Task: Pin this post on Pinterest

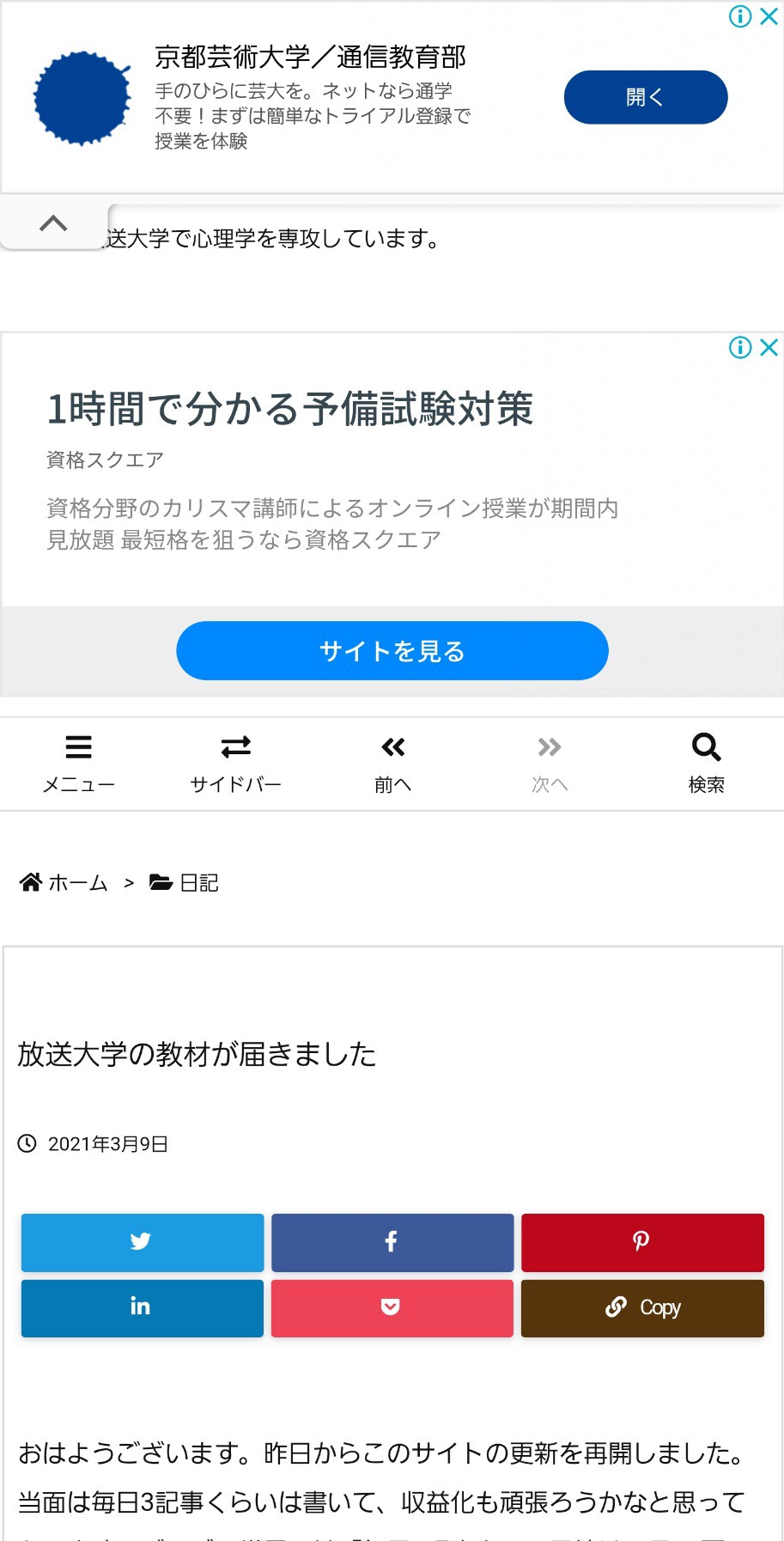Action: (x=641, y=1242)
